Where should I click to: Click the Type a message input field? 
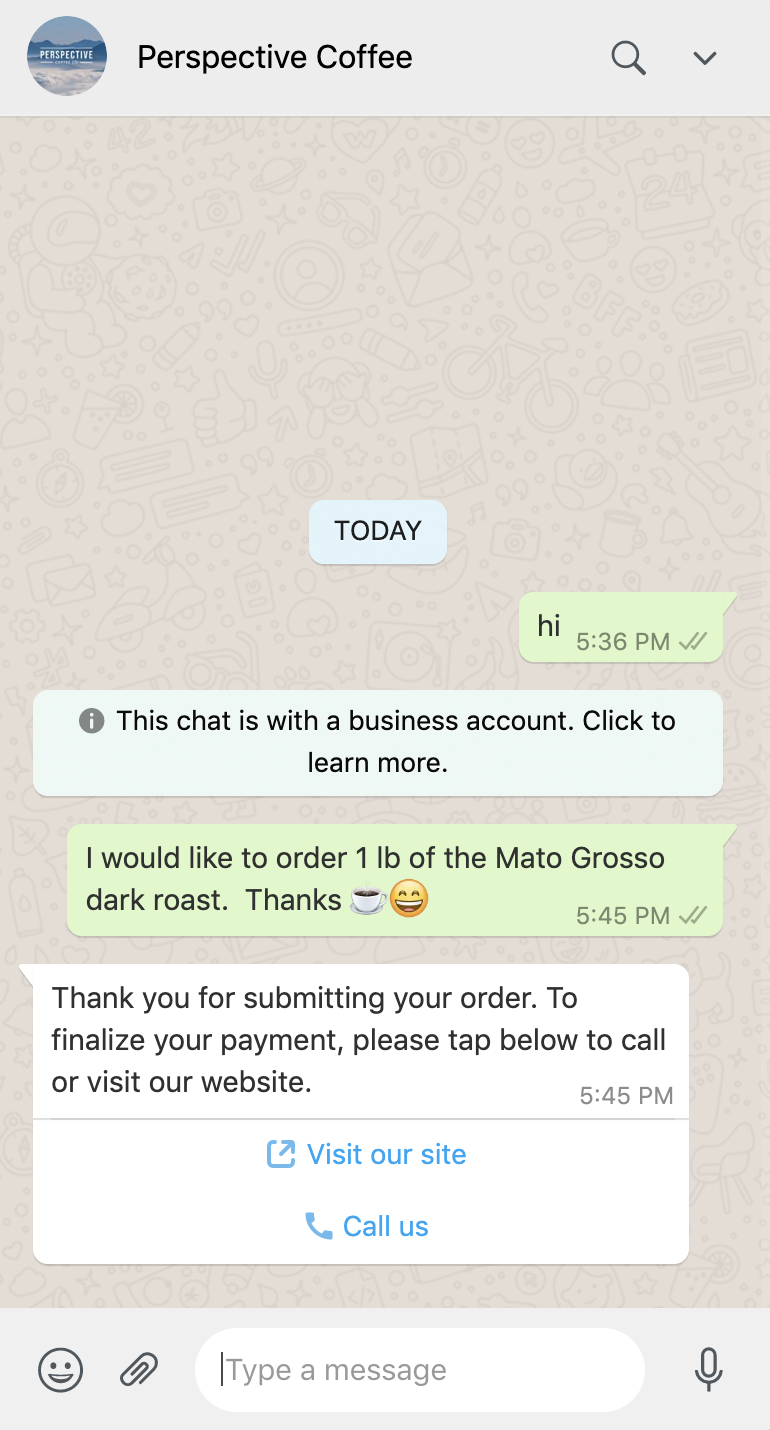pos(420,1370)
